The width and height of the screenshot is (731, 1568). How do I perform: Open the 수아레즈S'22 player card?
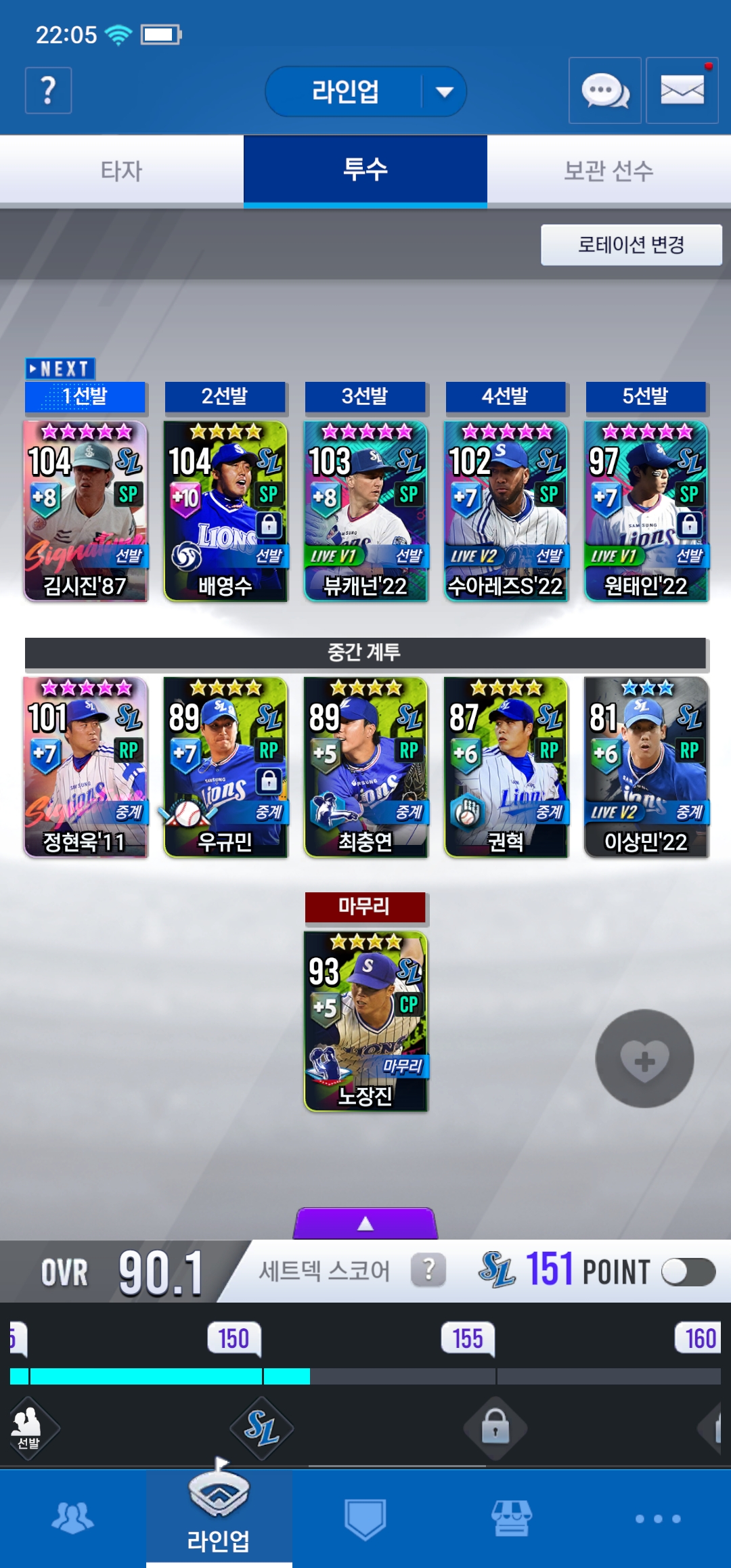point(506,511)
